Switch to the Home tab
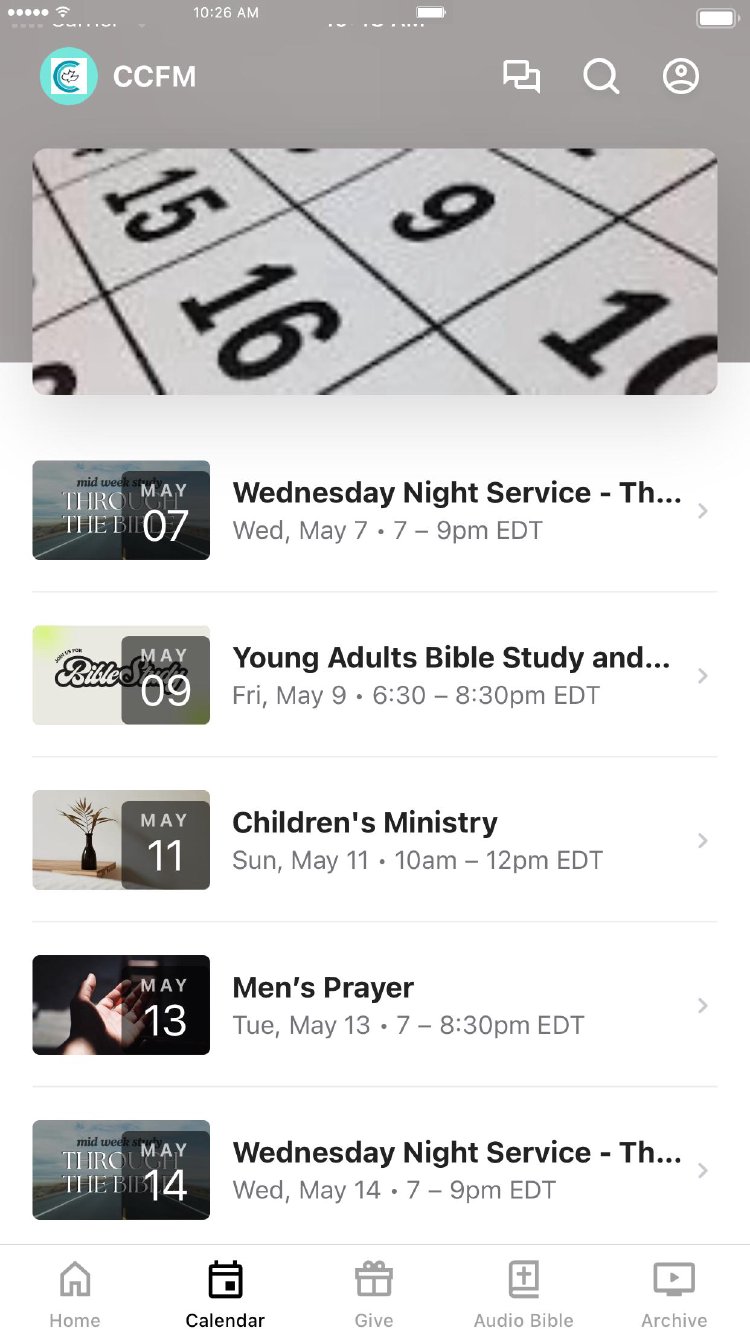 tap(75, 1292)
